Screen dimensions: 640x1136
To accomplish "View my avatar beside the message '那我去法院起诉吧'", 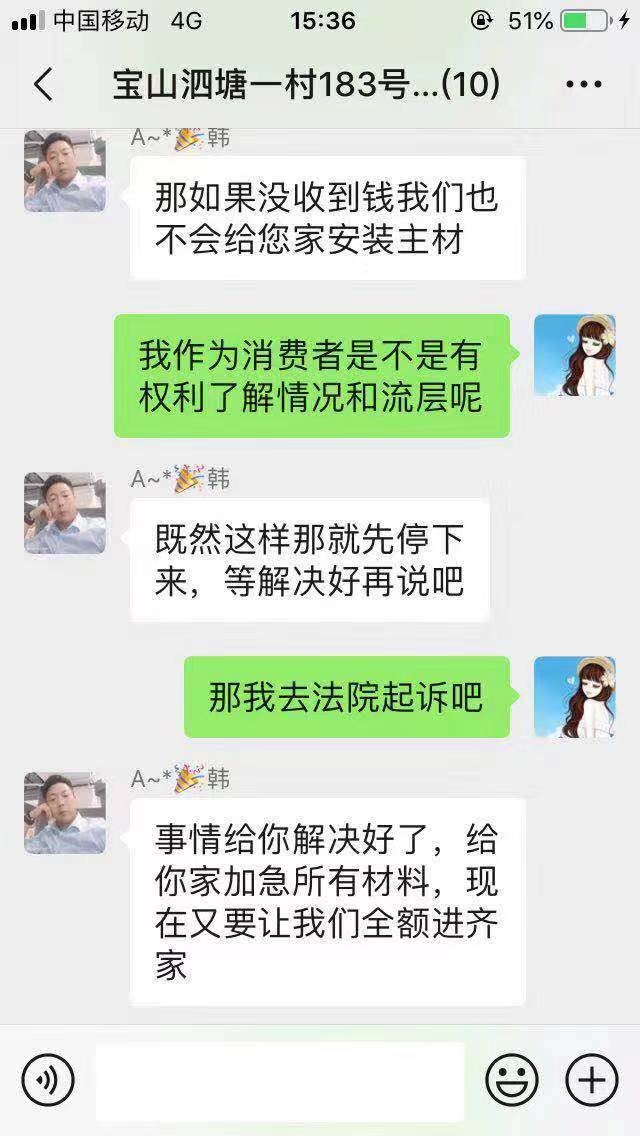I will (574, 697).
